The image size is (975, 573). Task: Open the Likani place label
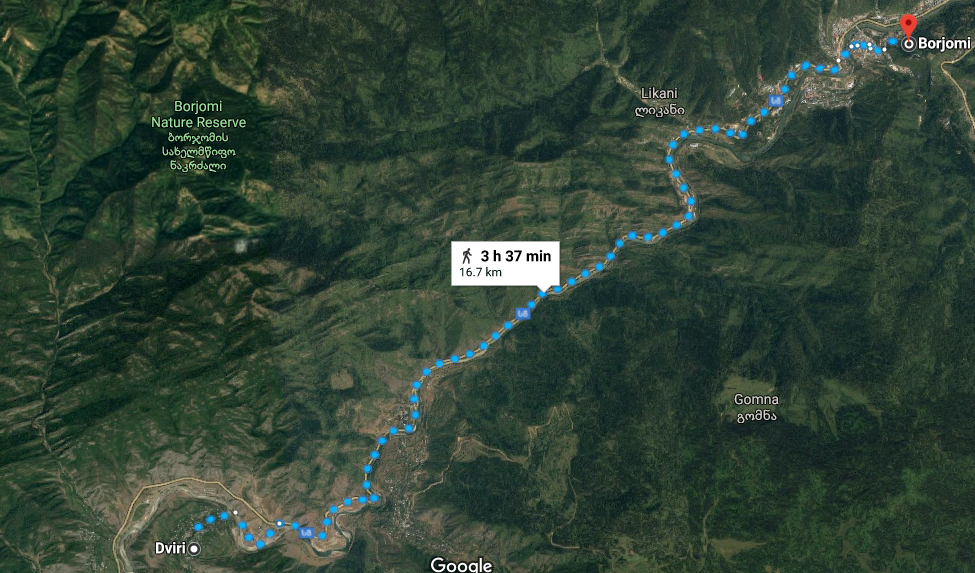point(660,100)
